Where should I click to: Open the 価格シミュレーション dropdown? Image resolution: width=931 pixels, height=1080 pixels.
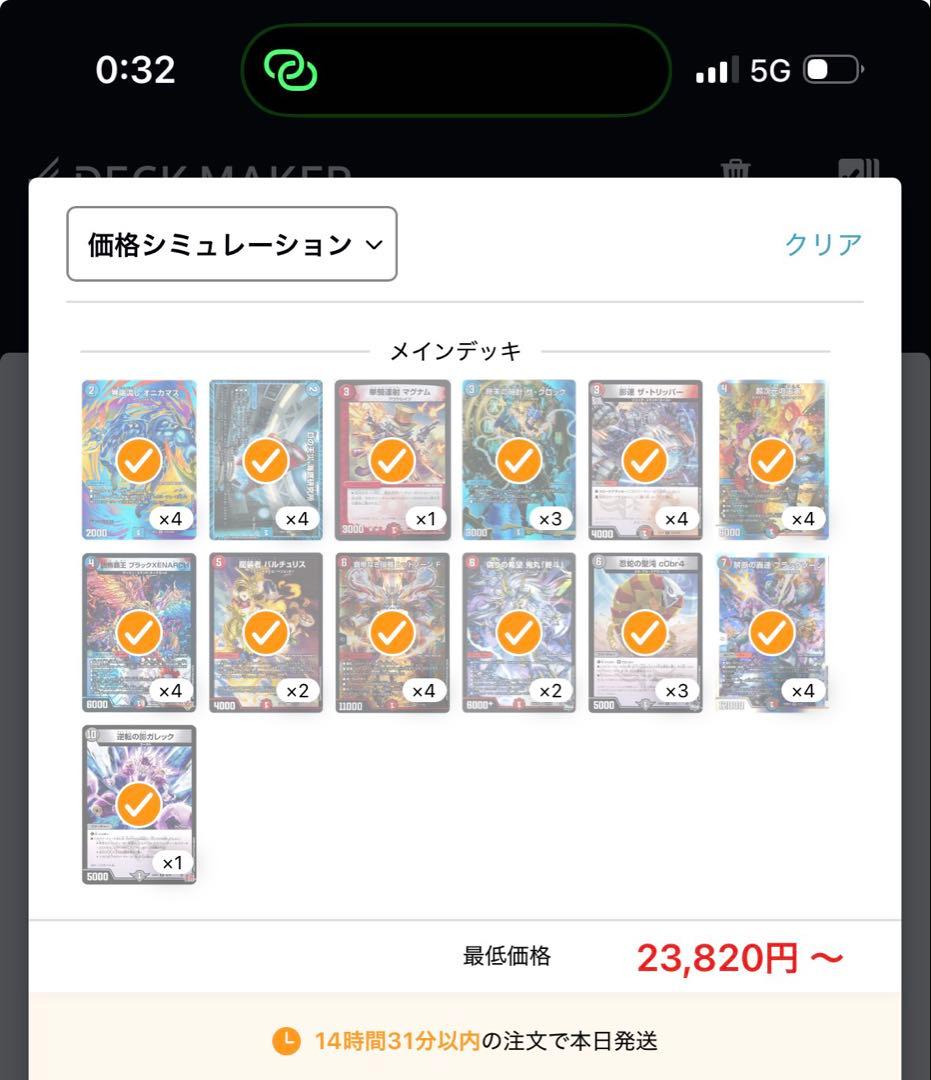coord(232,243)
